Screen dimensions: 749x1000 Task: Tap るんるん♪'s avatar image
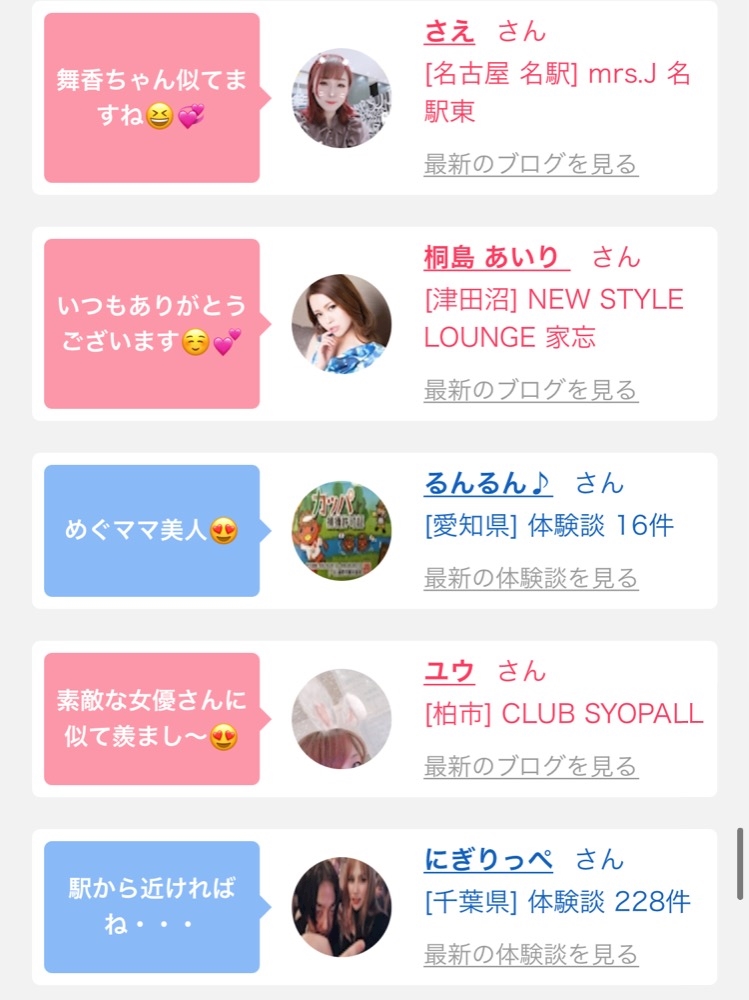341,531
